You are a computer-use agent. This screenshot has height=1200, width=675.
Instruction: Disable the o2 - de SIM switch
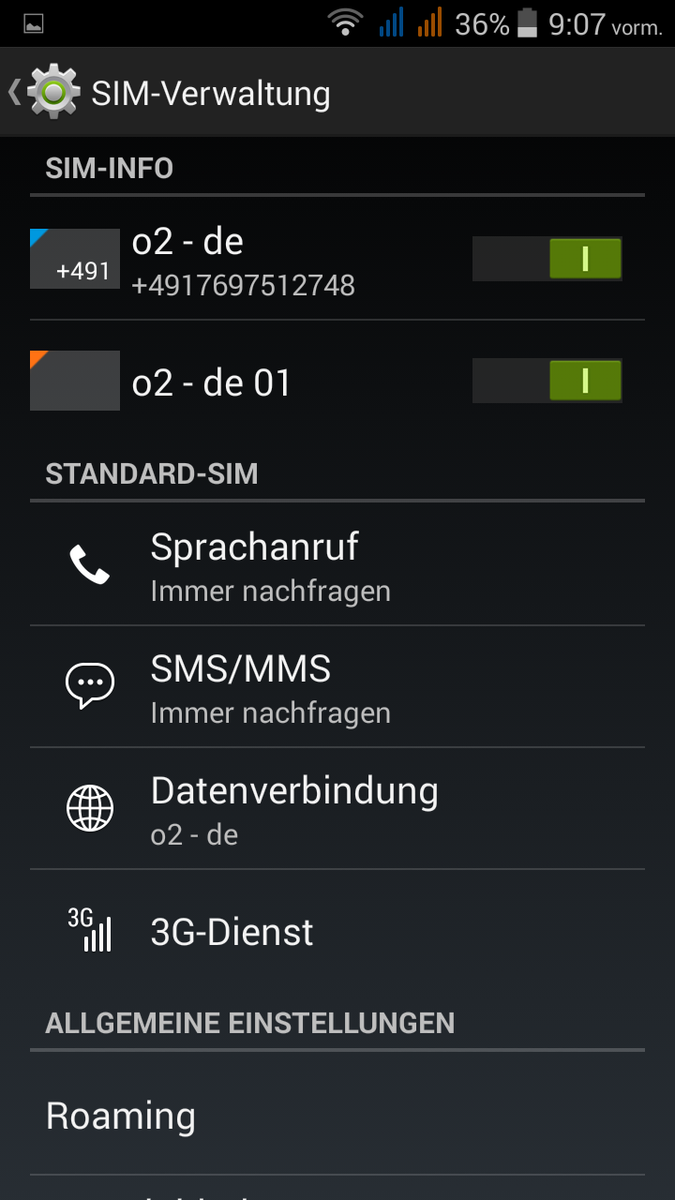click(x=546, y=259)
